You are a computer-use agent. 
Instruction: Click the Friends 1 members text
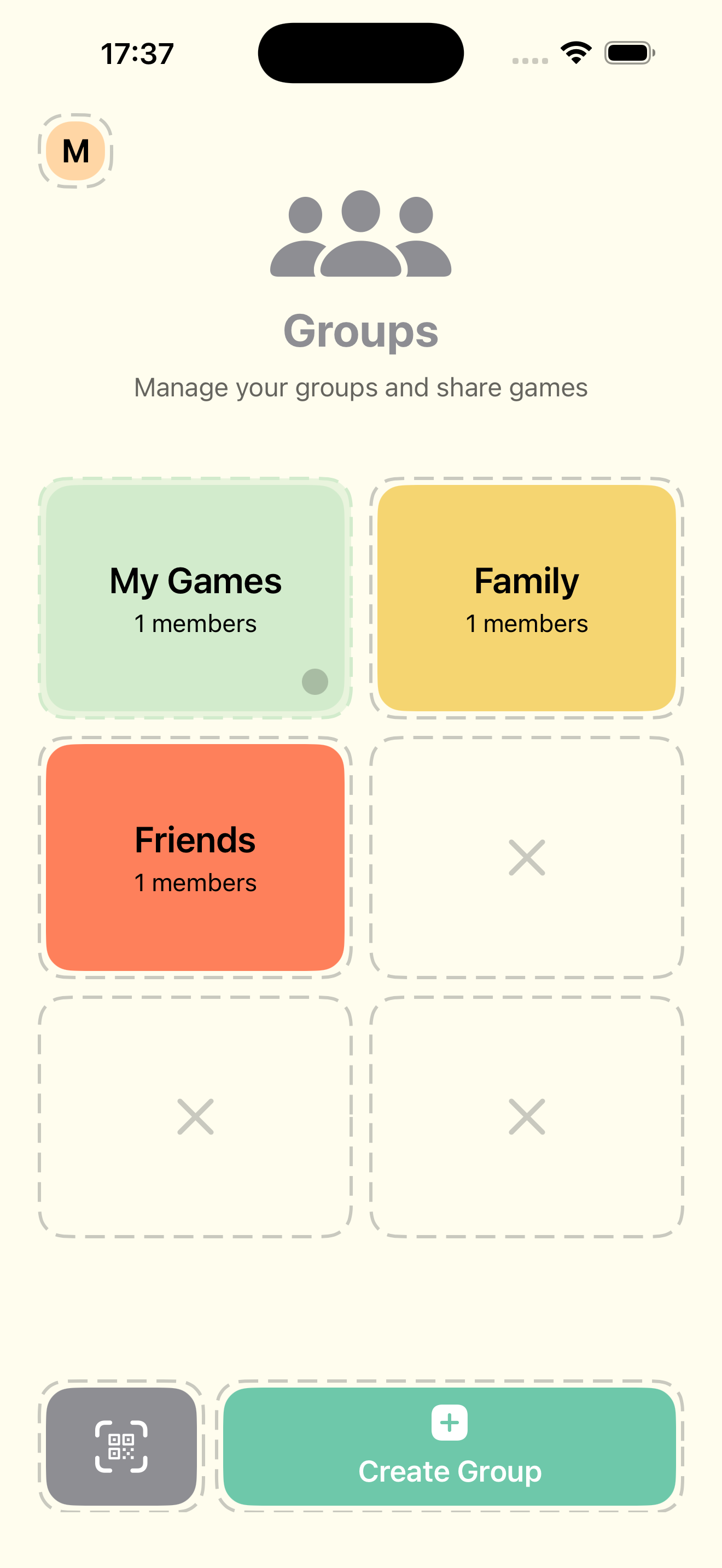195,882
